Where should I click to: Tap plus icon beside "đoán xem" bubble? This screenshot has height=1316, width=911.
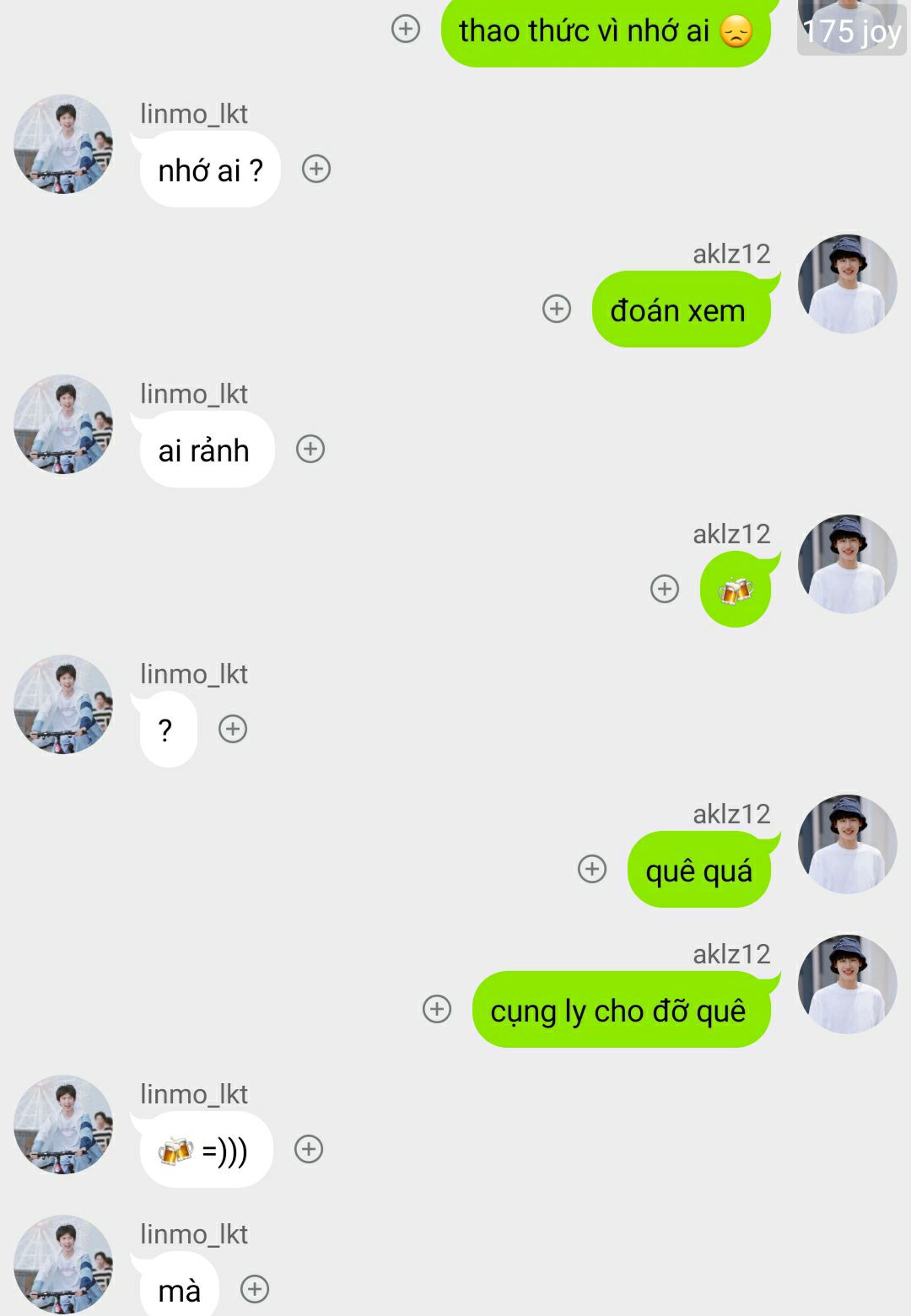tap(557, 309)
